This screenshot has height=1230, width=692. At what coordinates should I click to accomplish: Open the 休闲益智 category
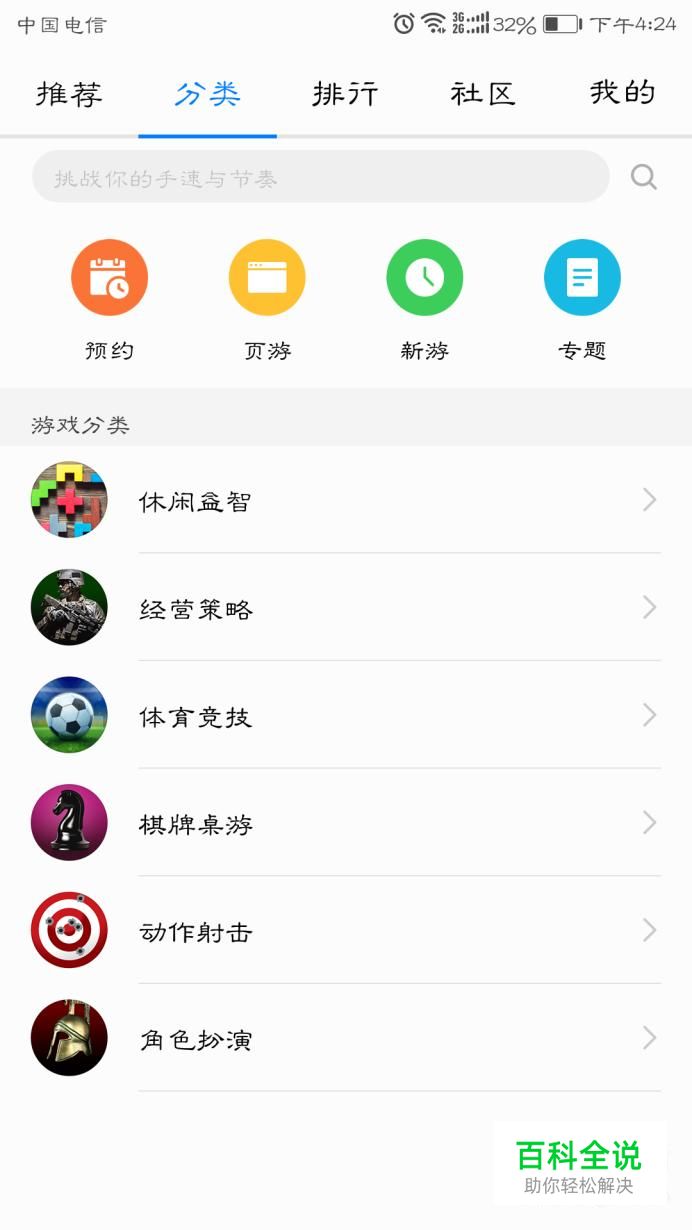click(x=345, y=500)
